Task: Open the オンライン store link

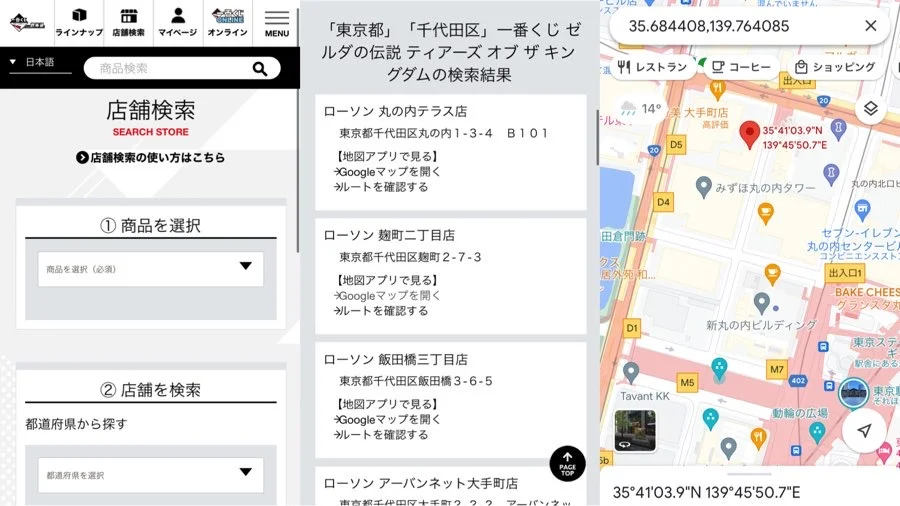Action: [228, 22]
